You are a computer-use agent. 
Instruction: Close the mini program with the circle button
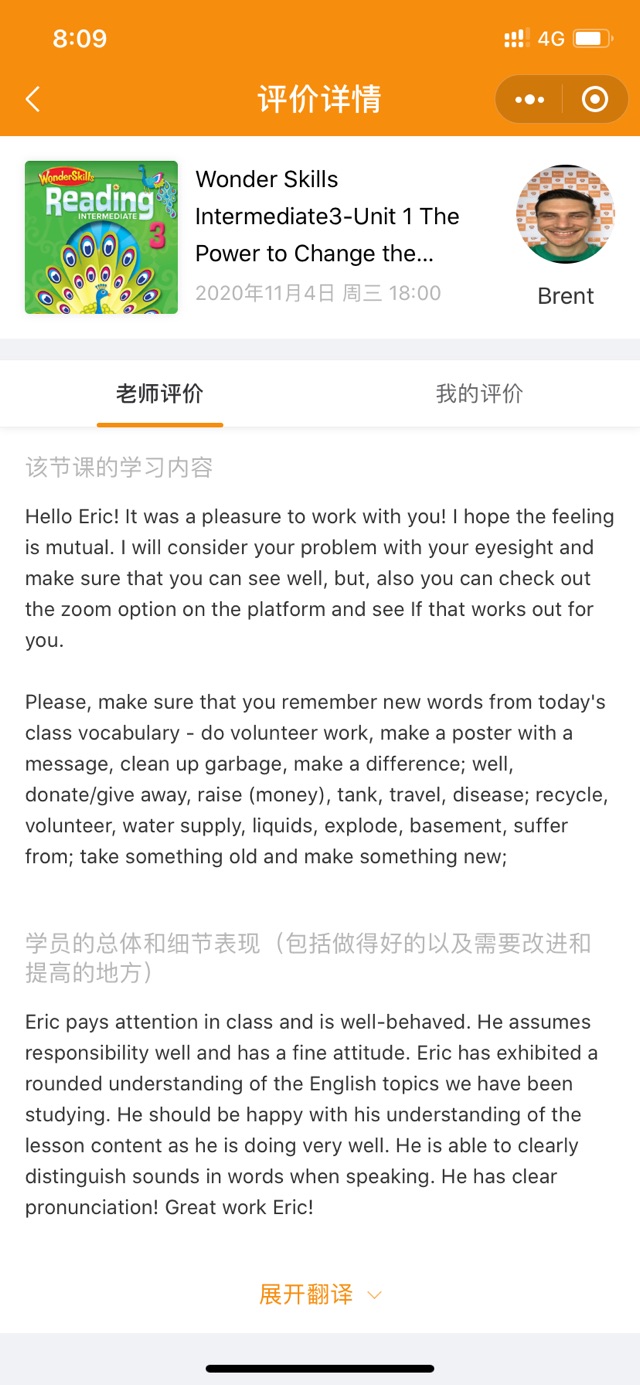595,99
